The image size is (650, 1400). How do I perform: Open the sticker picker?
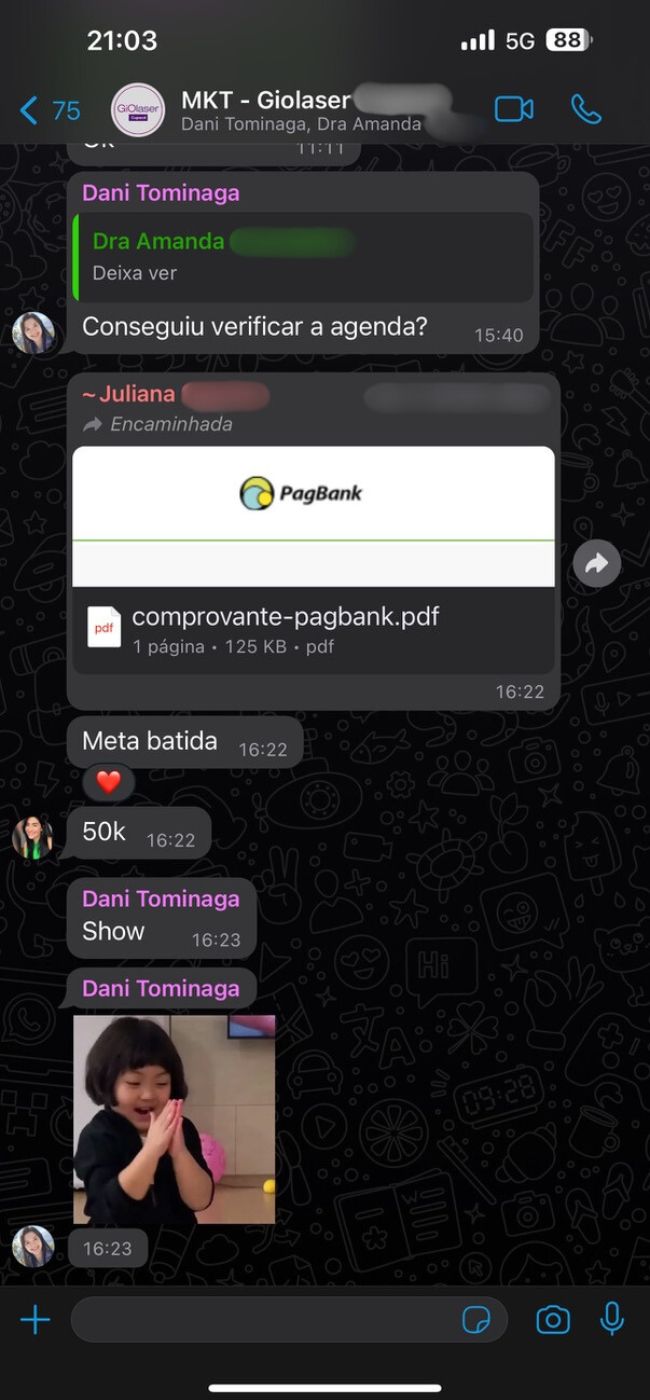[477, 1320]
